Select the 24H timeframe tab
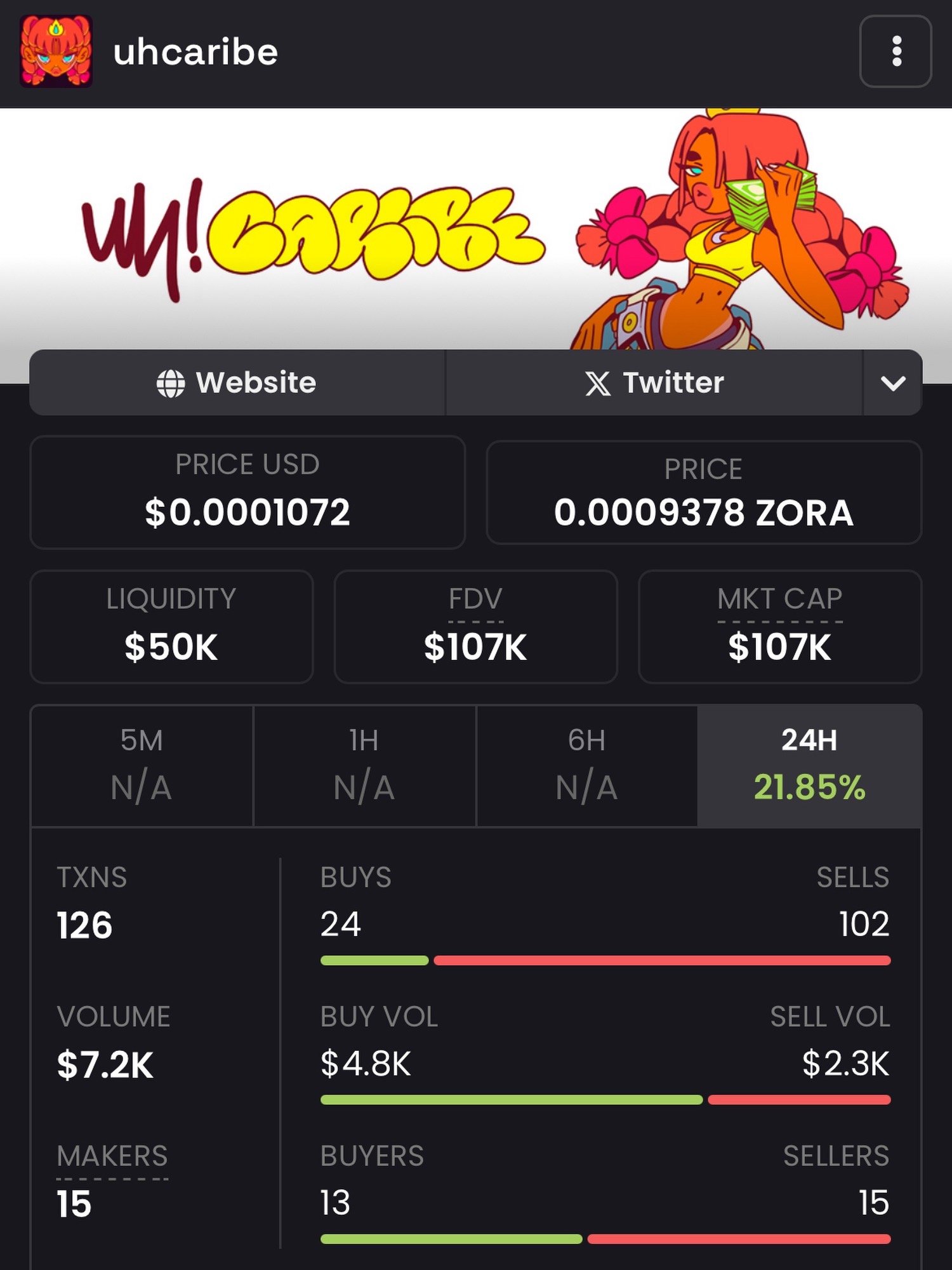This screenshot has width=952, height=1270. [809, 765]
